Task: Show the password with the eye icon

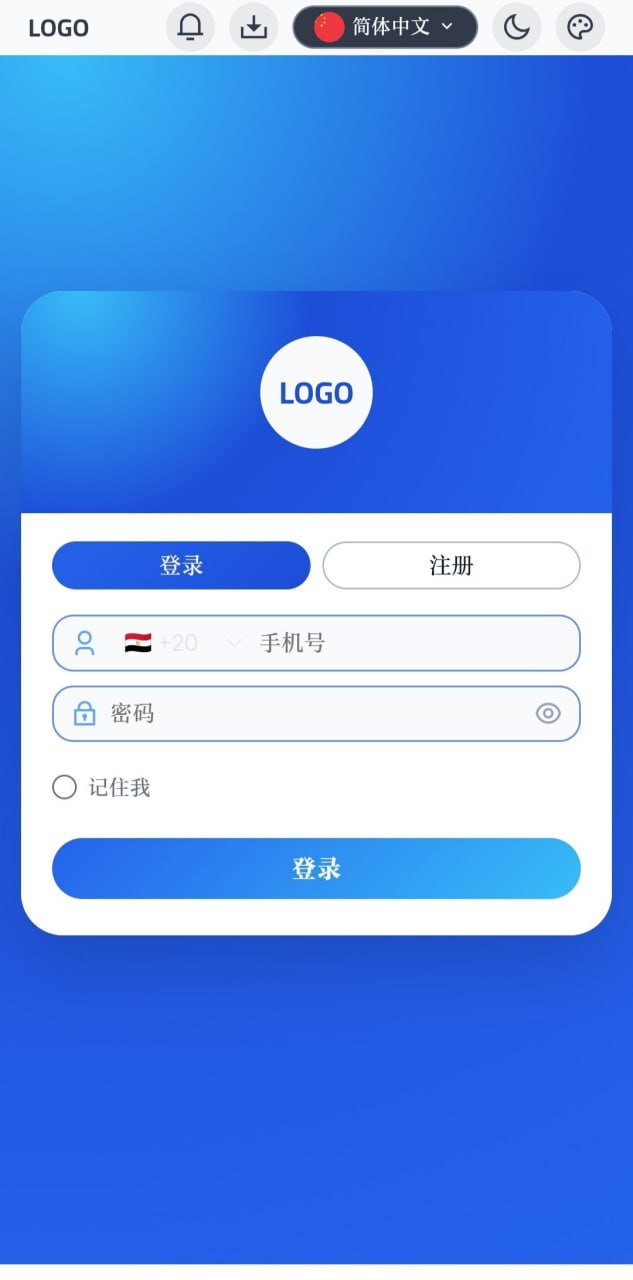Action: tap(548, 713)
